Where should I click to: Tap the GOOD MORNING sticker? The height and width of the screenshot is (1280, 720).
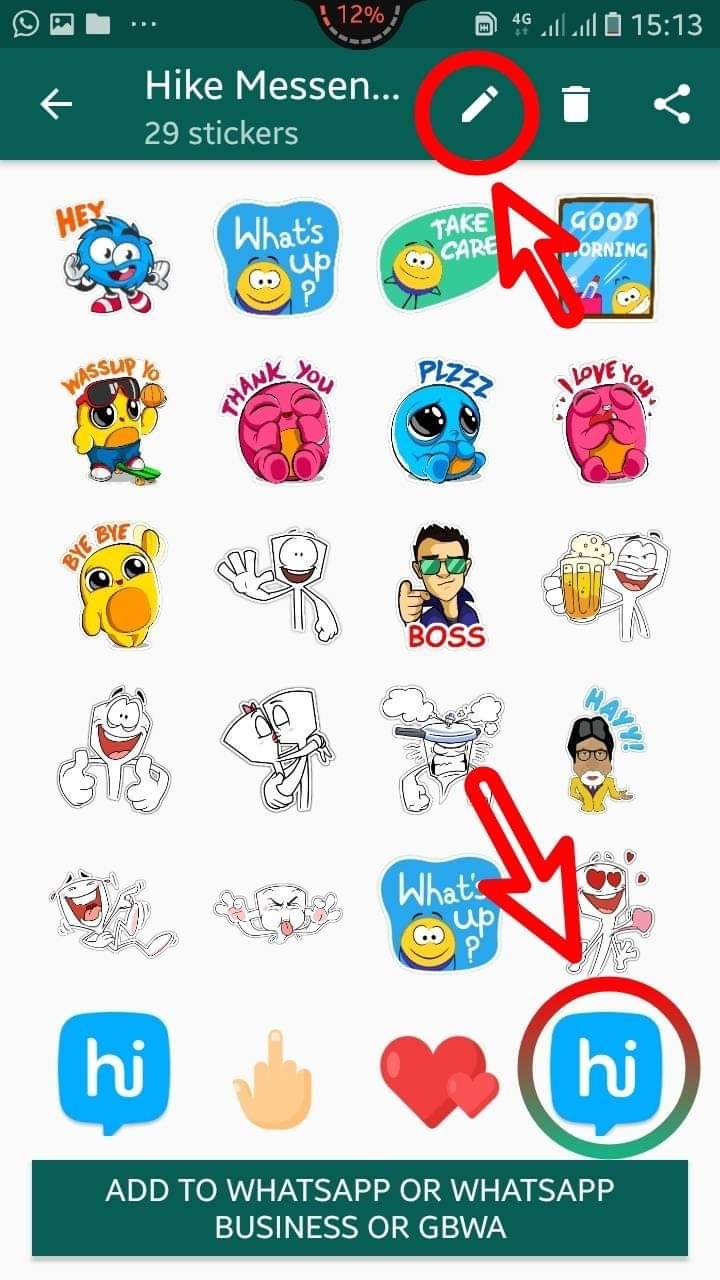pos(604,256)
